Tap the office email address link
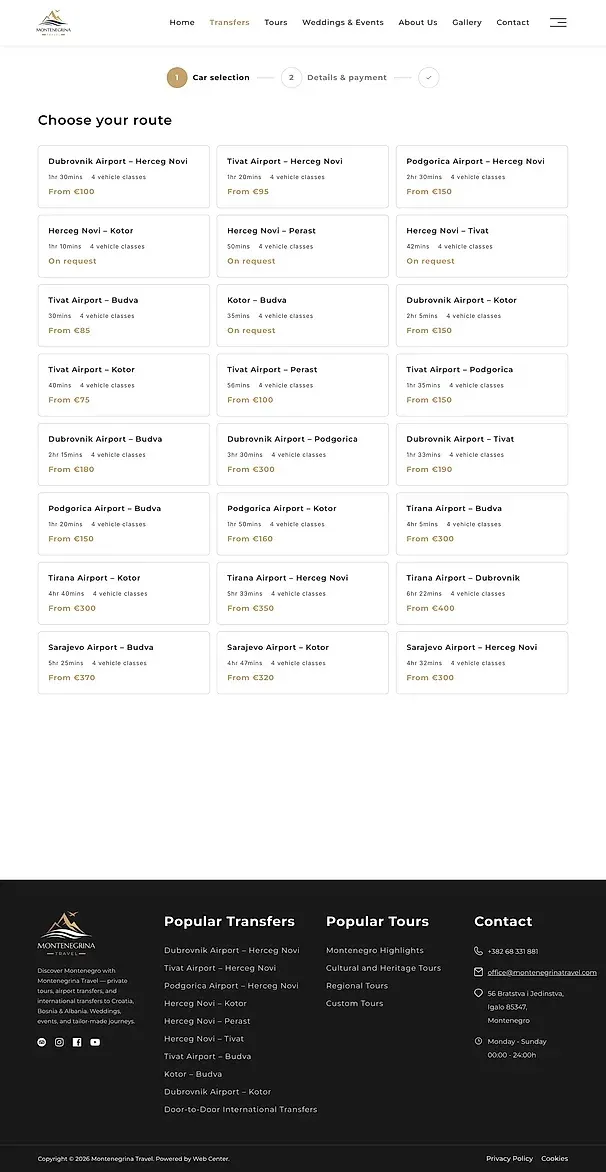606x1172 pixels. (542, 972)
